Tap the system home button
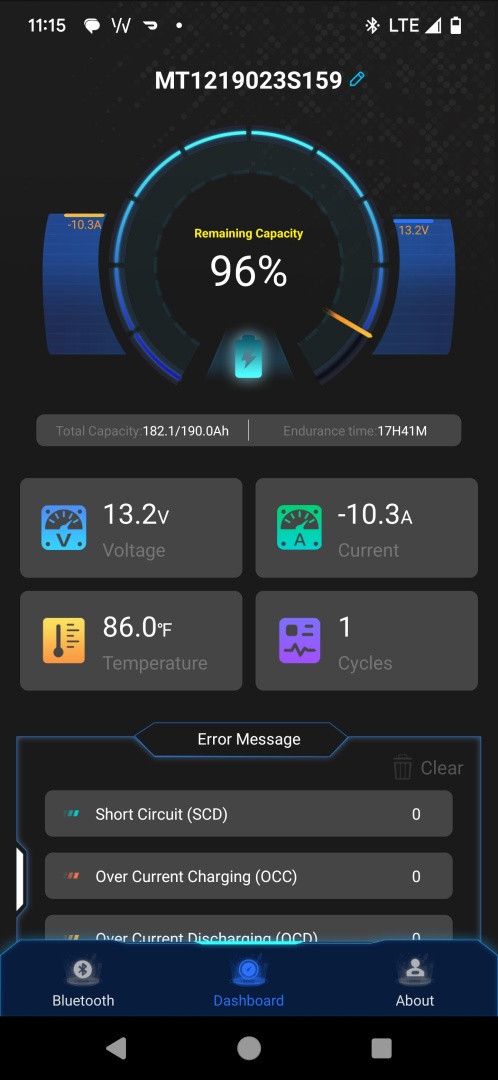Screen dimensions: 498x1080 (249, 1048)
